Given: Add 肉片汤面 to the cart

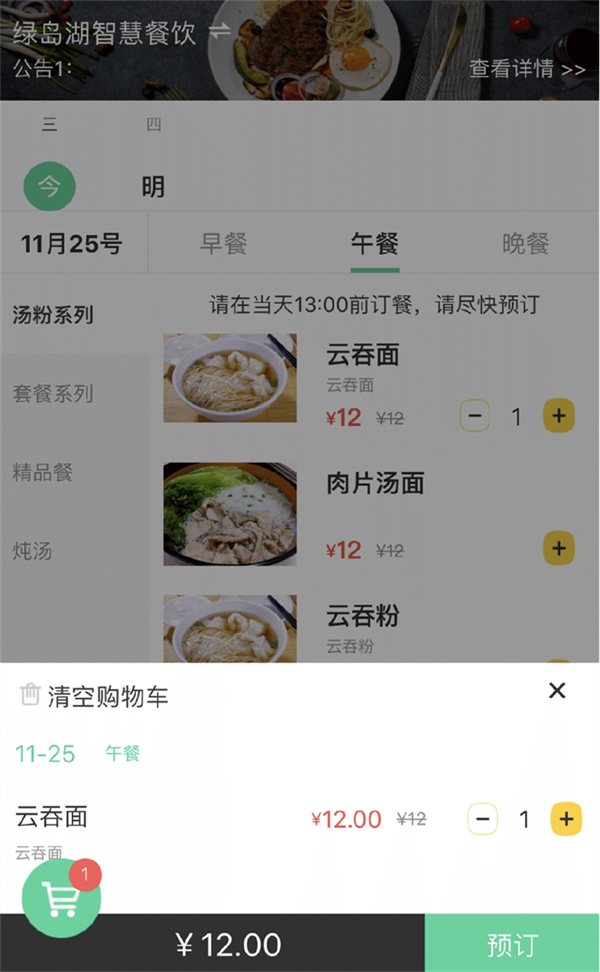Looking at the screenshot, I should pyautogui.click(x=558, y=548).
